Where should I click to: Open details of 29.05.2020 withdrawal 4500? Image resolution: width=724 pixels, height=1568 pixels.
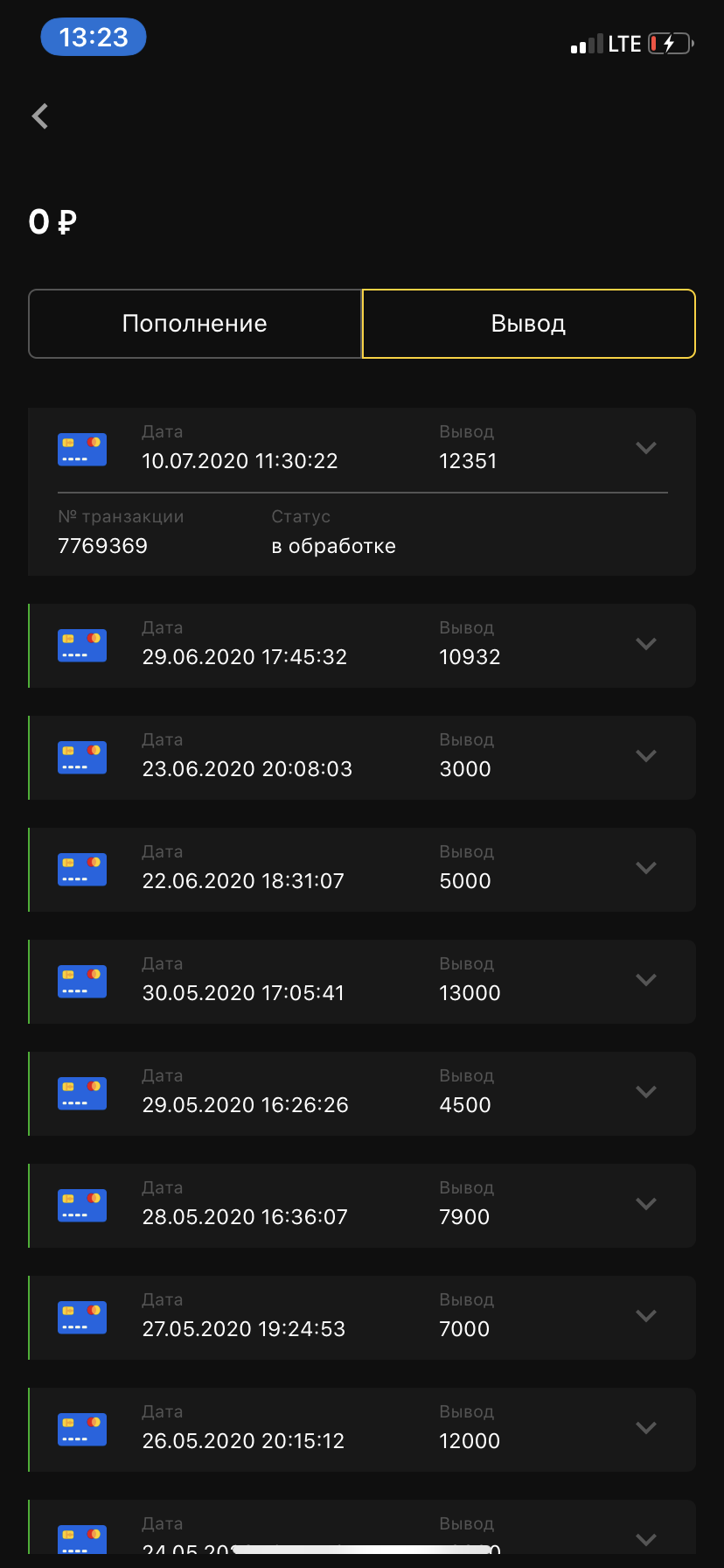645,1092
